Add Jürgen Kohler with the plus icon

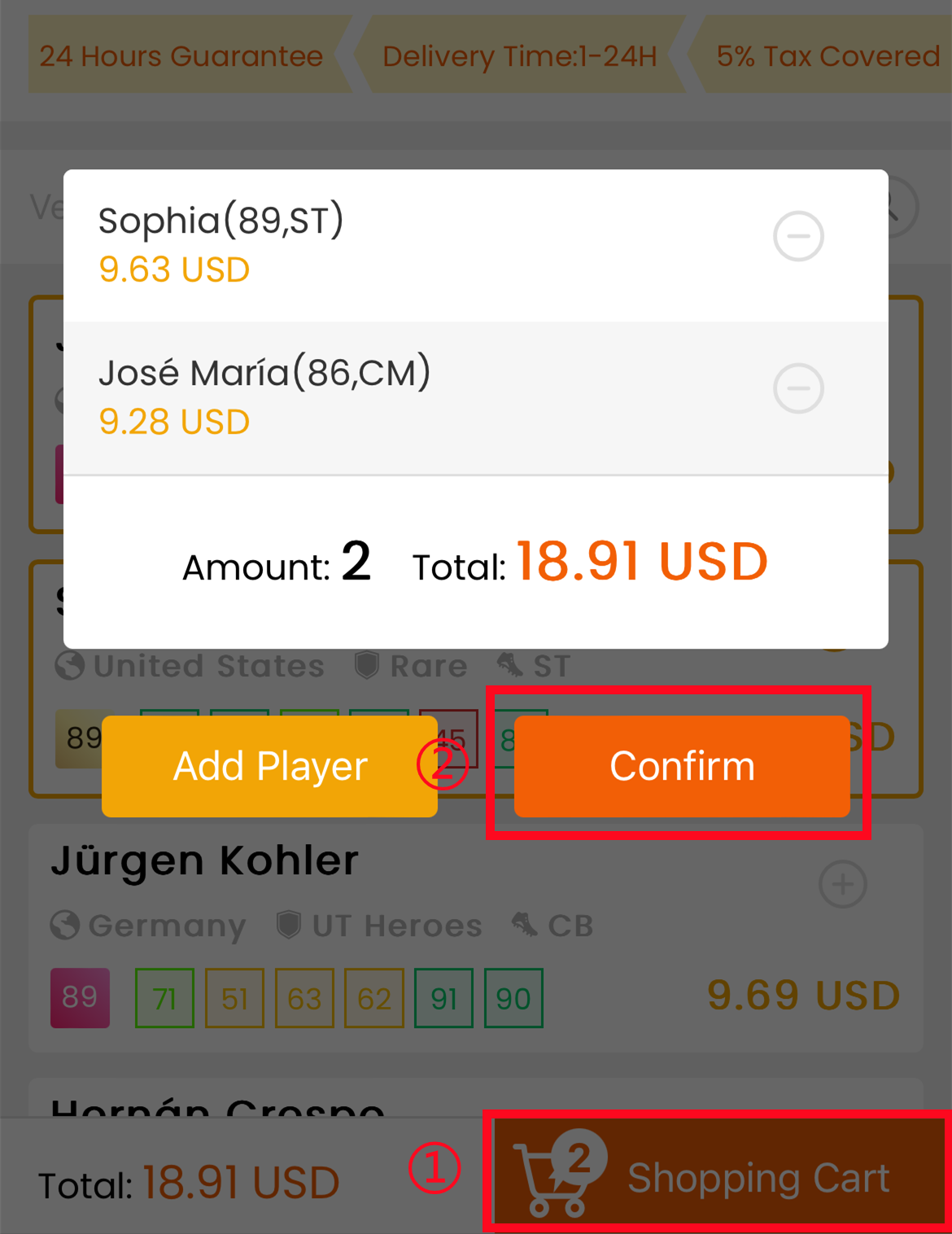point(843,884)
